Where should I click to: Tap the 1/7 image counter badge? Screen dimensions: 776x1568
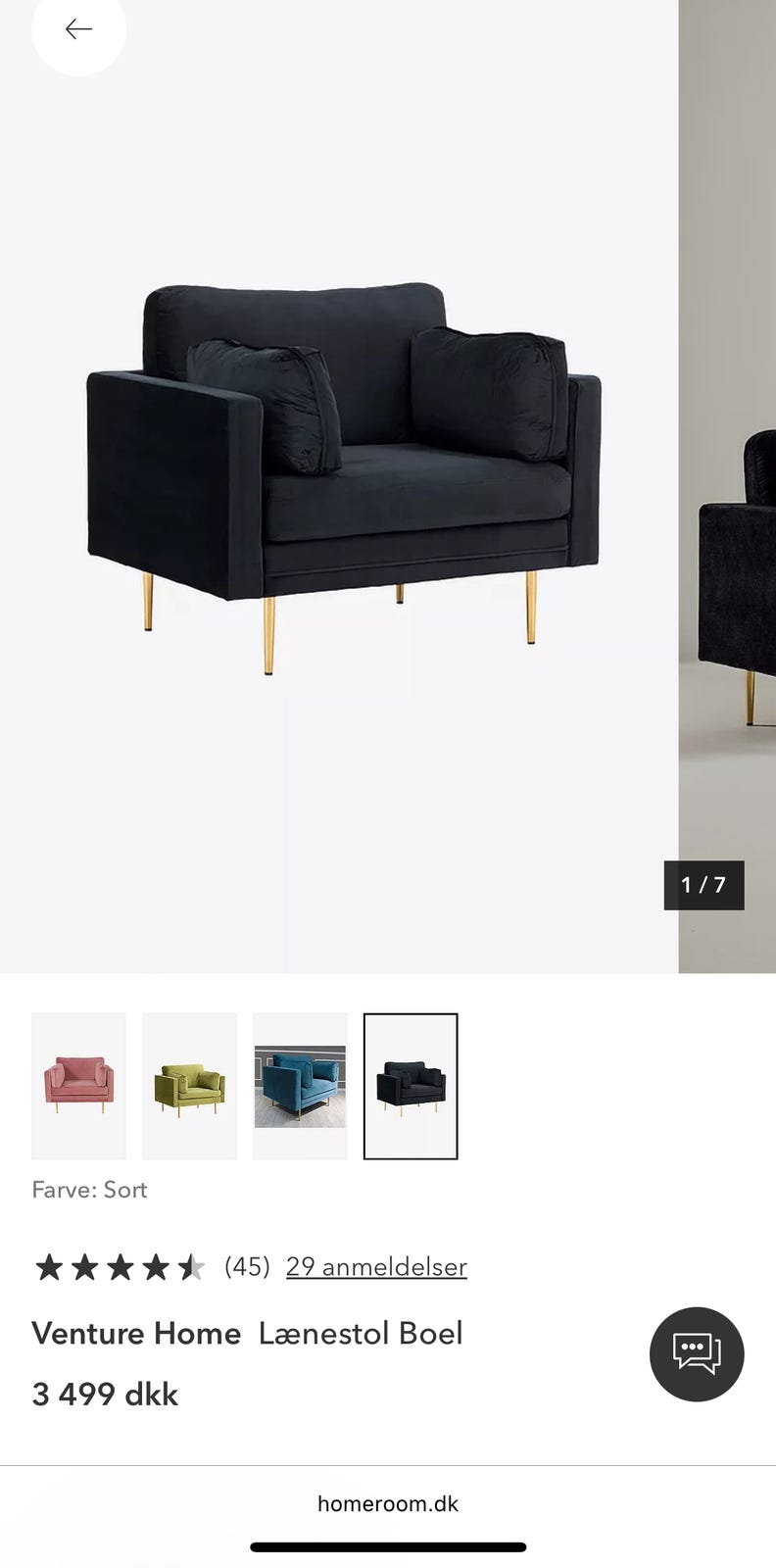(x=703, y=885)
